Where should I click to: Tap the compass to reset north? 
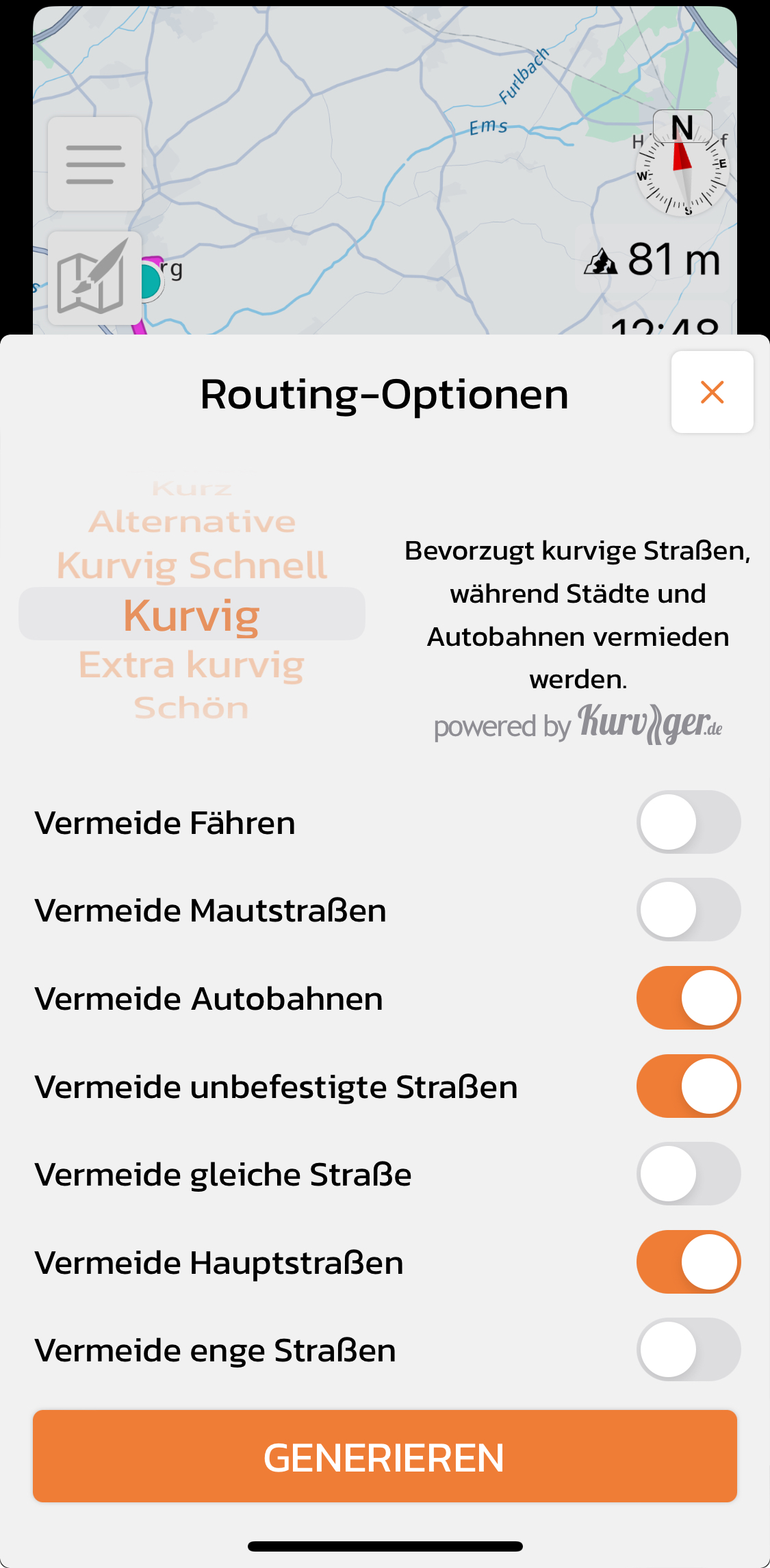(x=682, y=164)
